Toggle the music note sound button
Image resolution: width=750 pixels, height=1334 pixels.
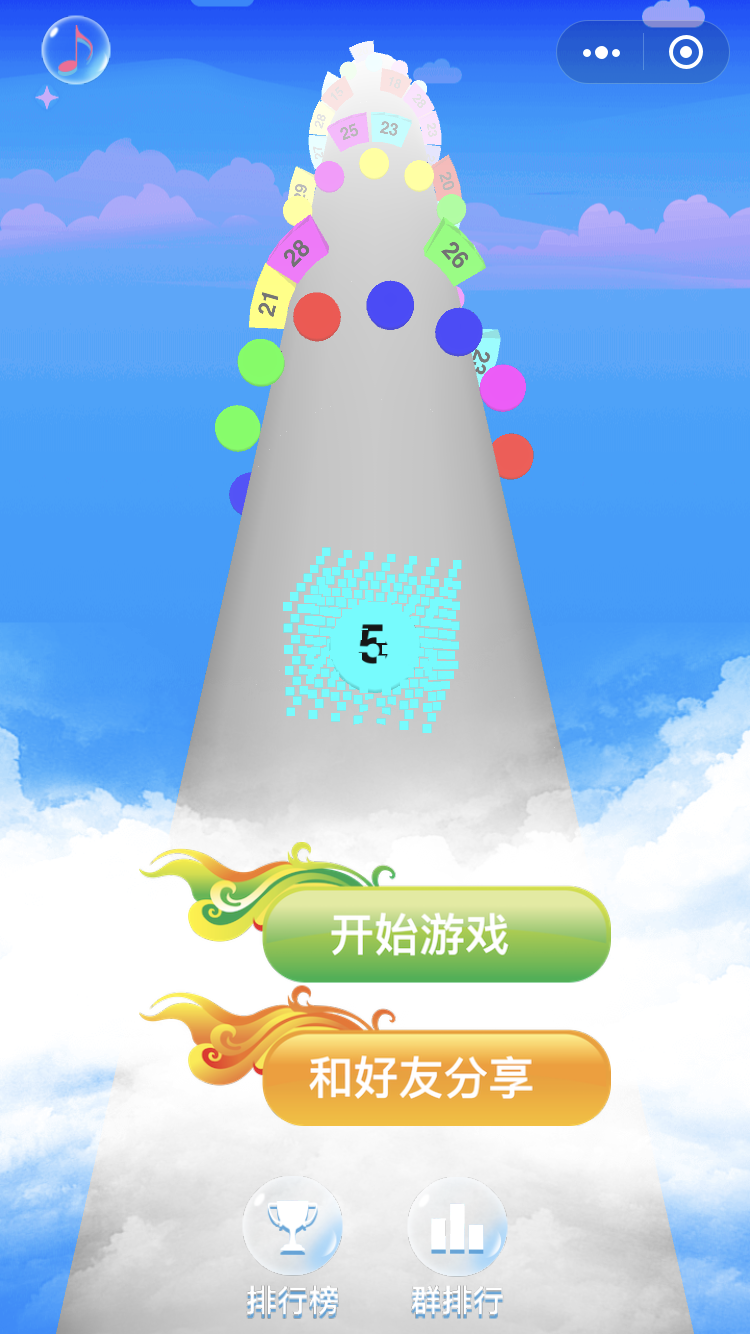point(75,50)
